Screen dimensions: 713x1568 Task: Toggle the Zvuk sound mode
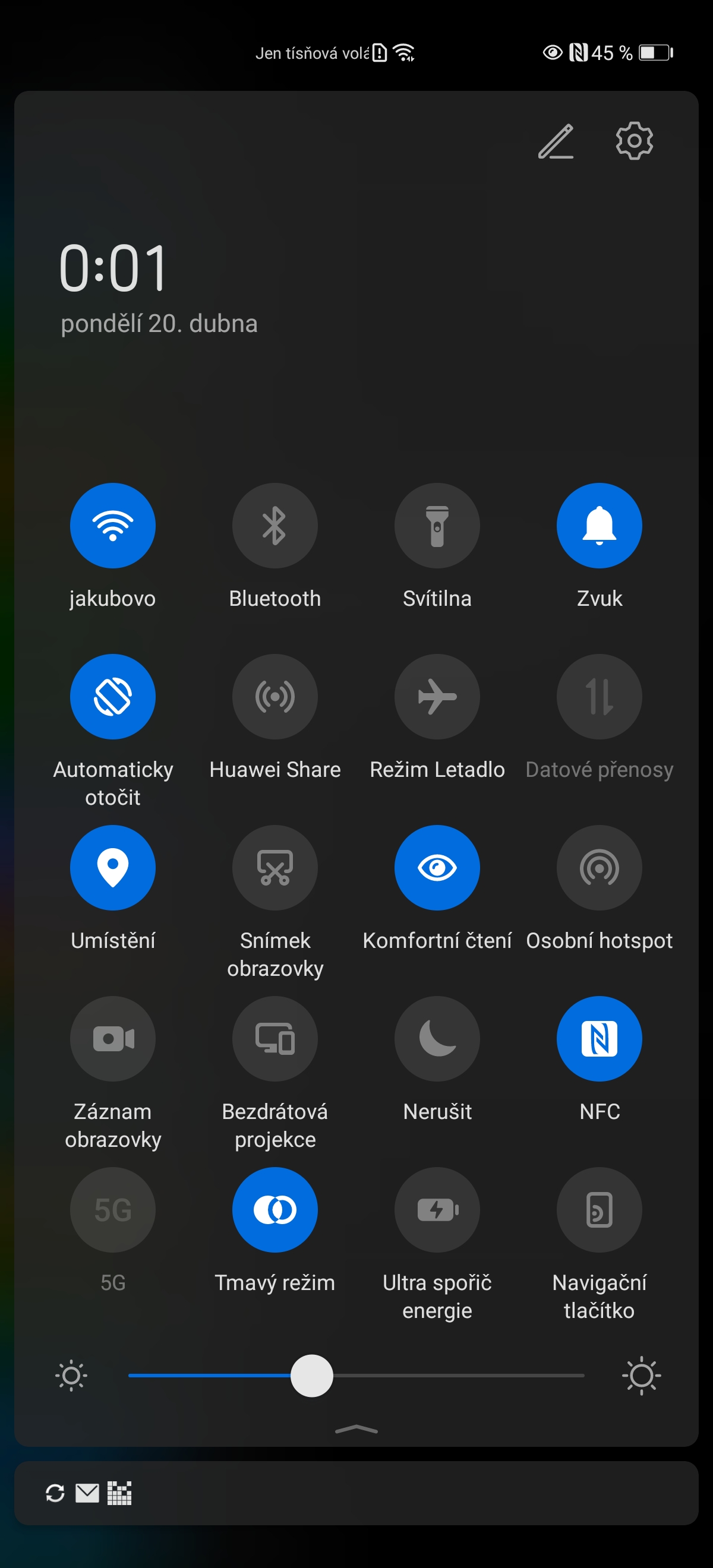599,525
